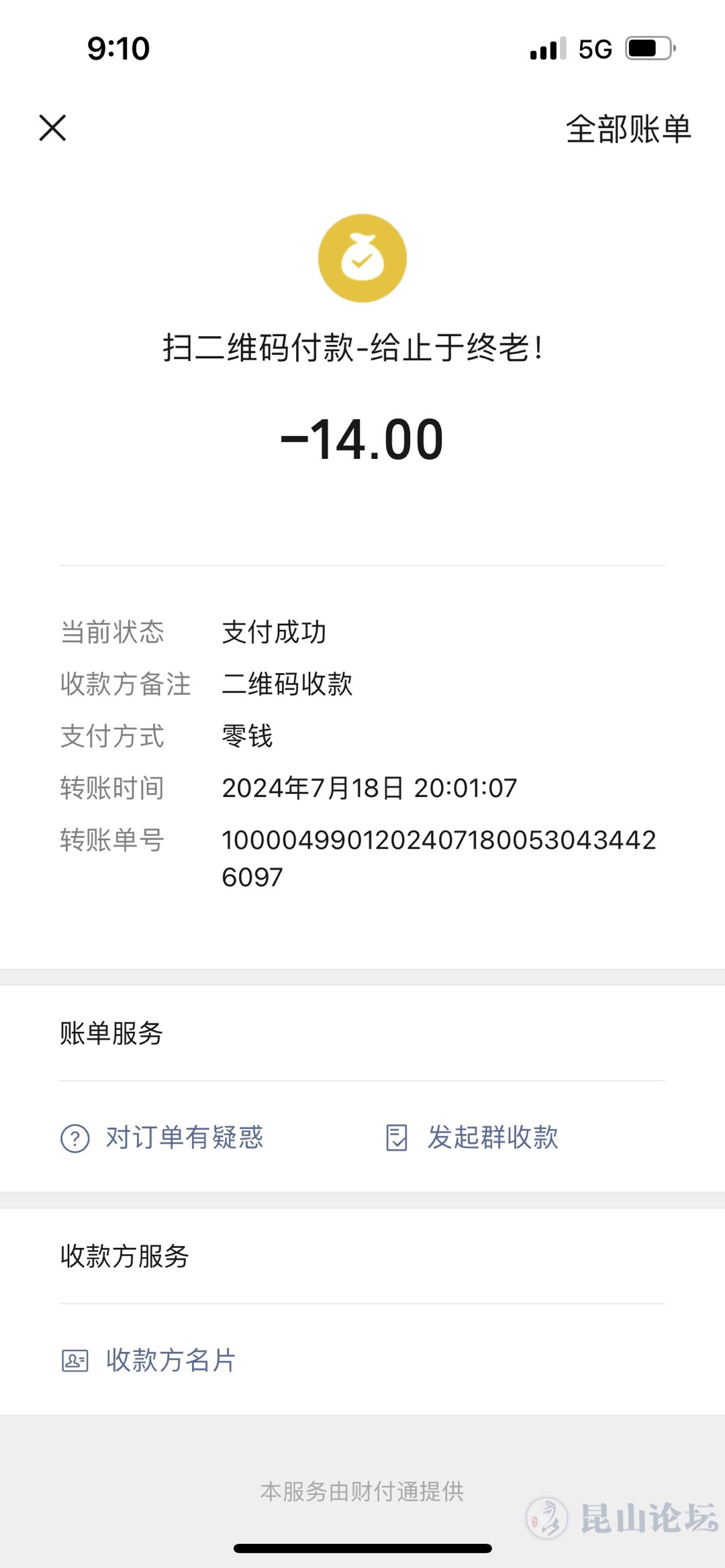Open 全部账单 to view all bills

point(628,129)
